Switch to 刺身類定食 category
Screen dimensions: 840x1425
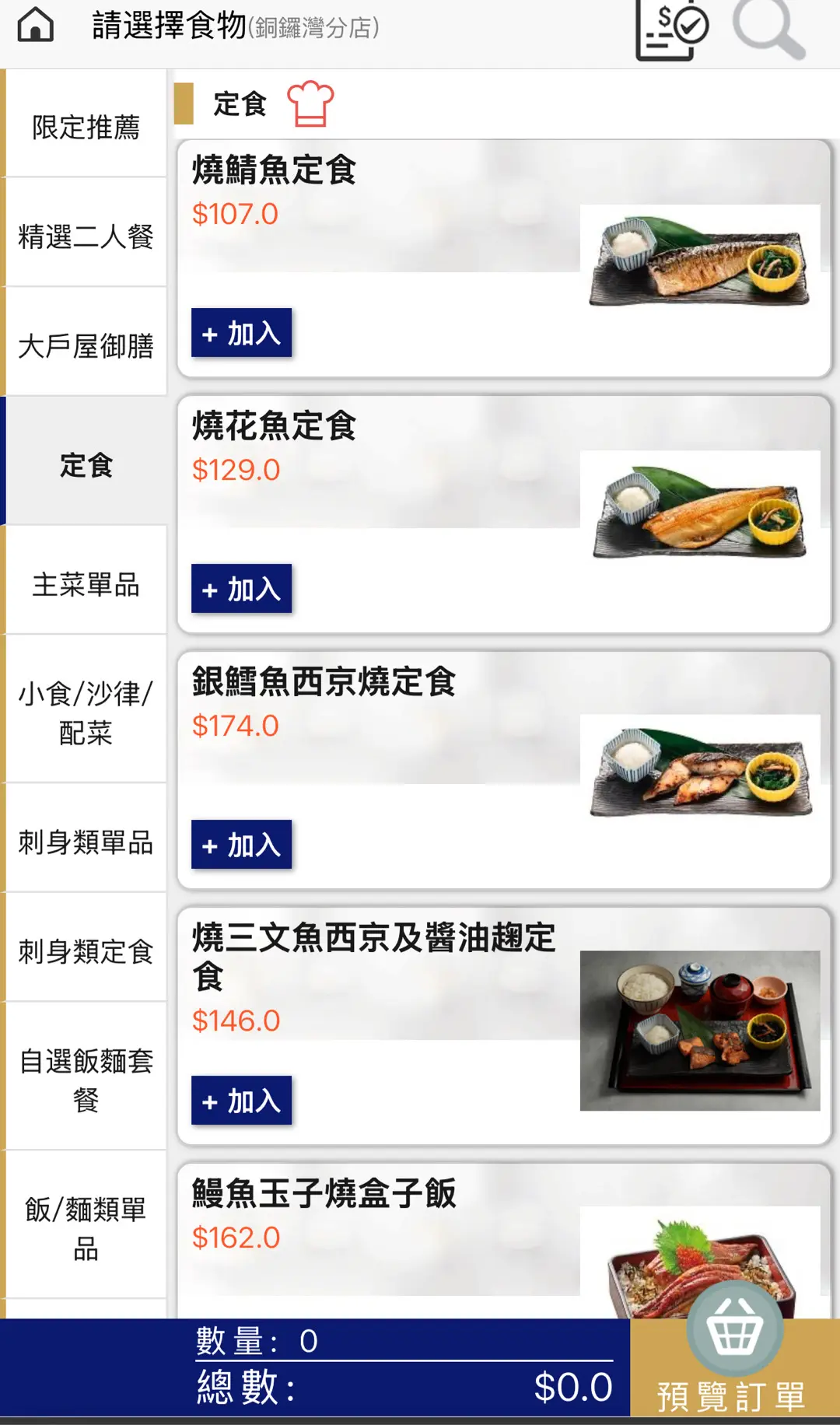[x=86, y=951]
